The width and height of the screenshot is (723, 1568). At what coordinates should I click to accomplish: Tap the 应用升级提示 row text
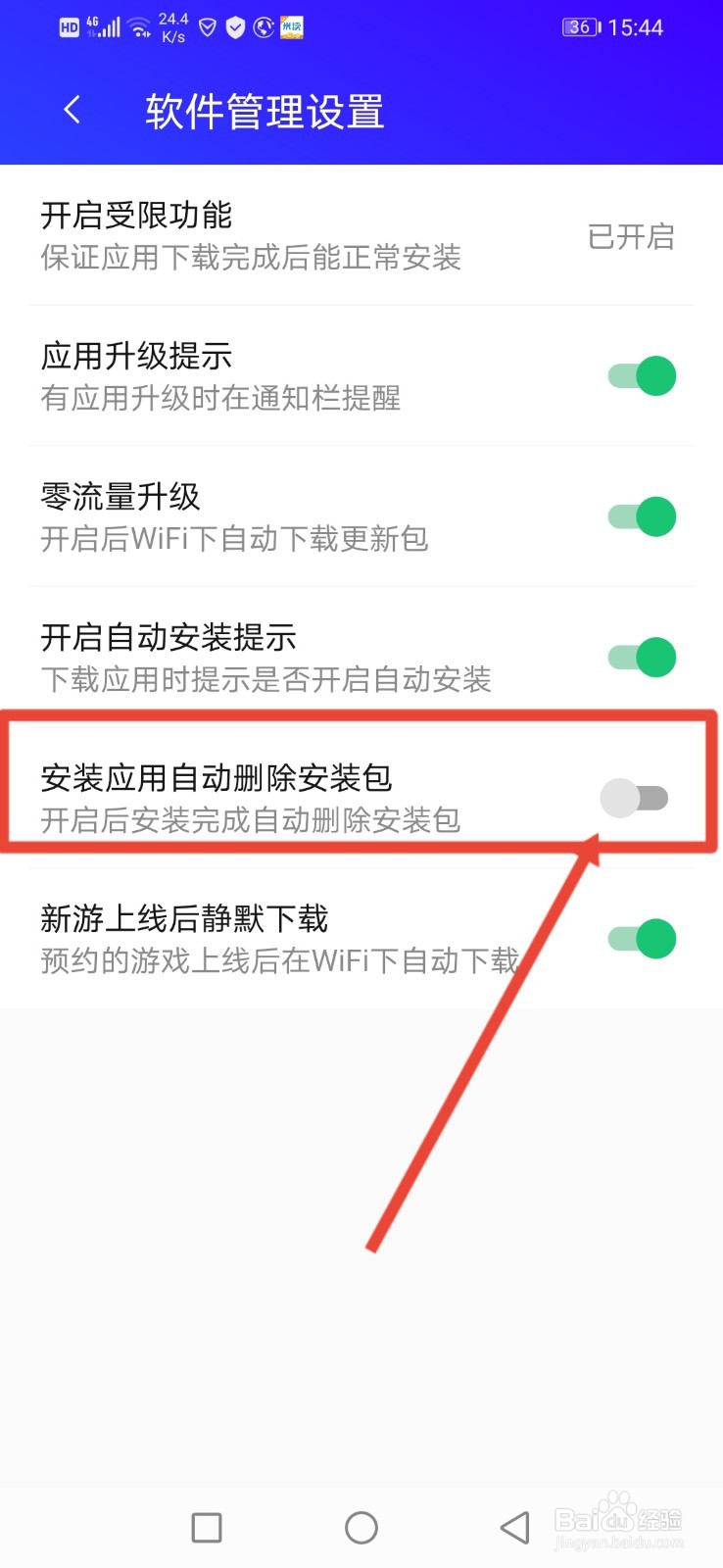(x=134, y=357)
